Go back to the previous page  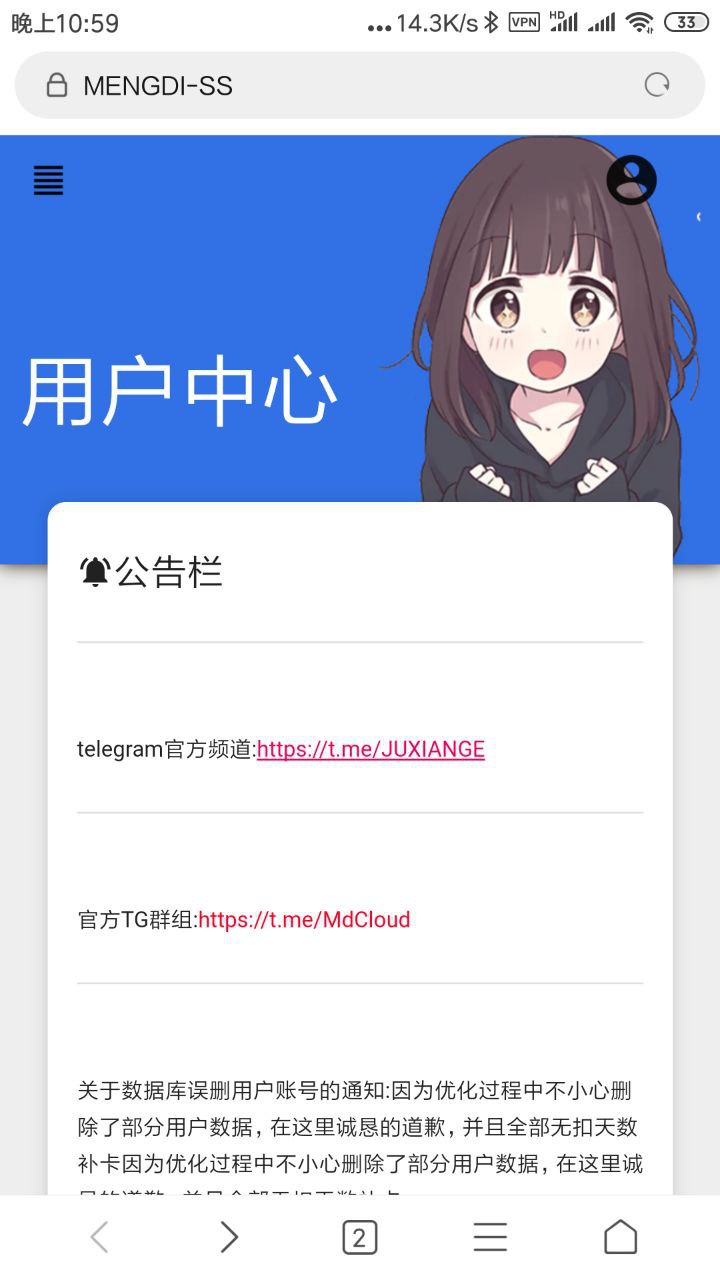point(99,1238)
